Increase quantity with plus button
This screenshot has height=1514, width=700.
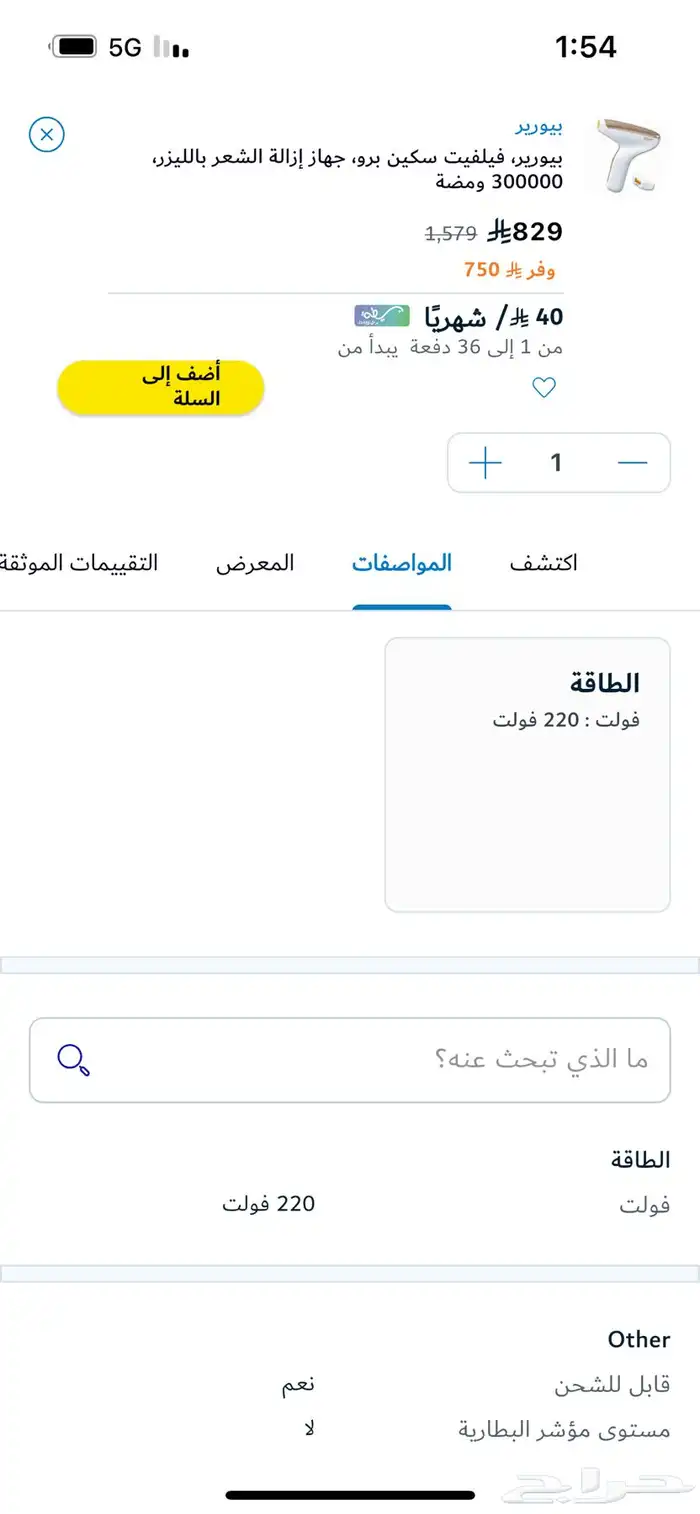[485, 463]
